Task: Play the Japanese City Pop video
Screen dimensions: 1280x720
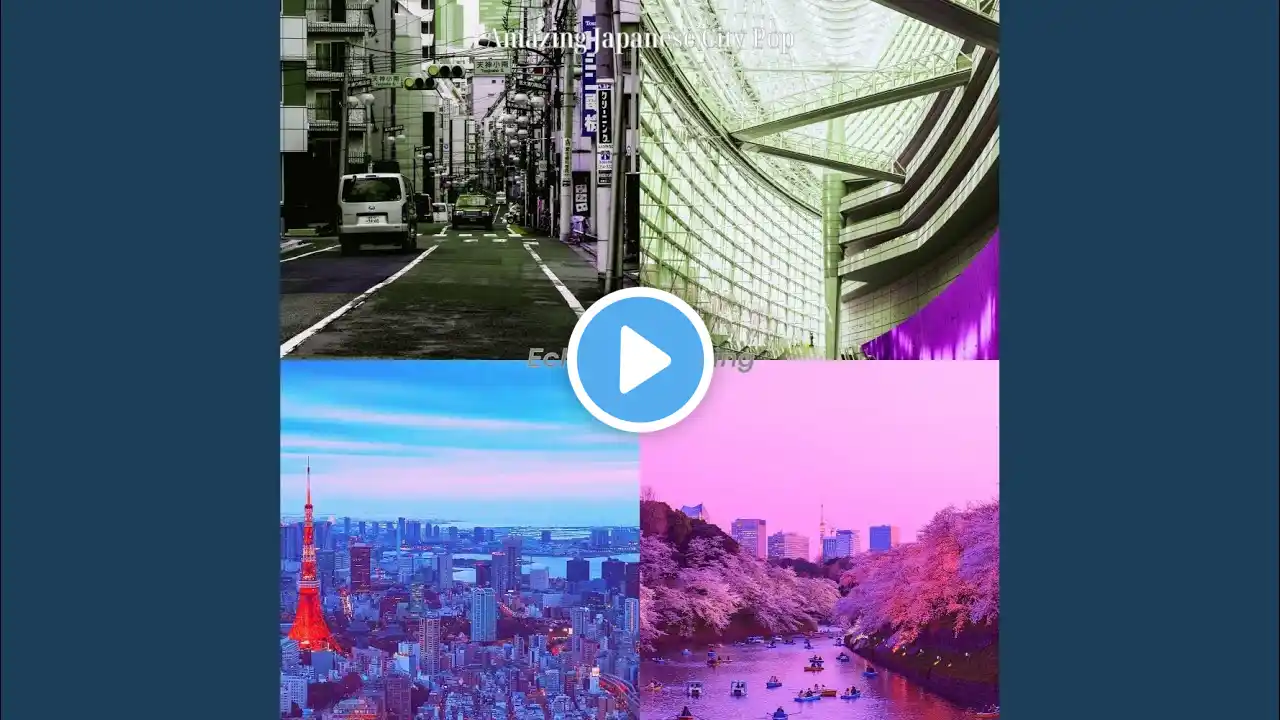Action: pos(640,360)
